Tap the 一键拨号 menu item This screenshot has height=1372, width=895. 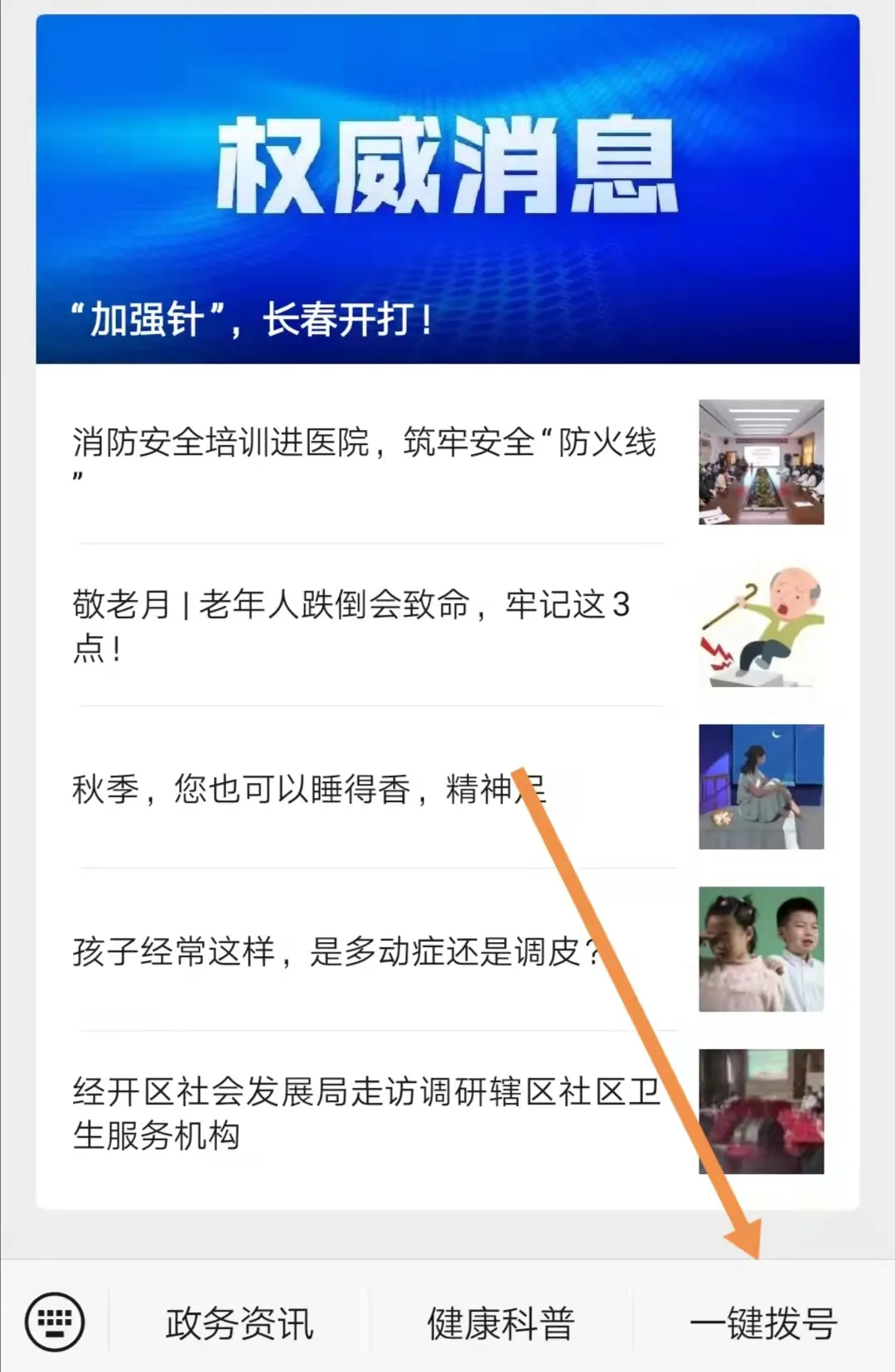[x=763, y=1323]
